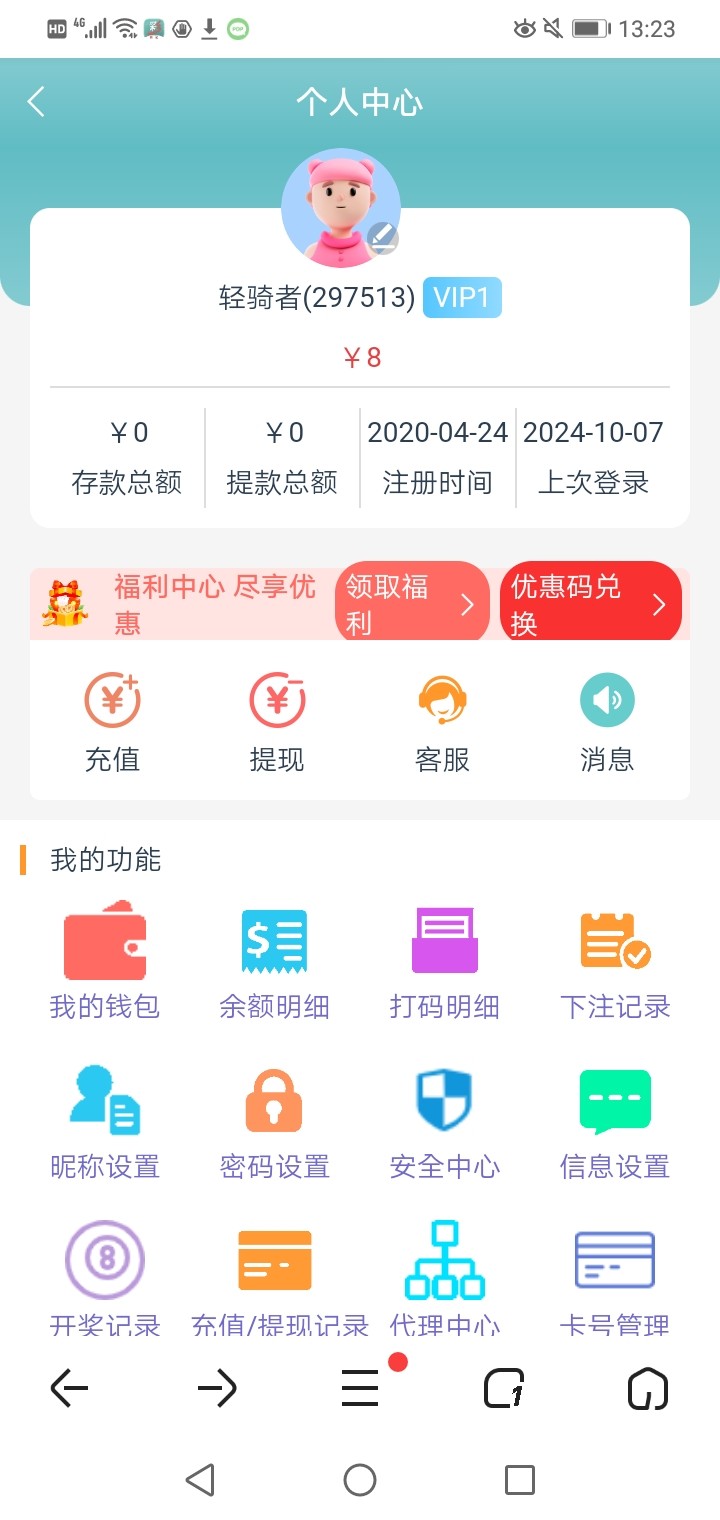Viewport: 720px width, 1520px height.
Task: Open the browser menu button
Action: tap(360, 1388)
